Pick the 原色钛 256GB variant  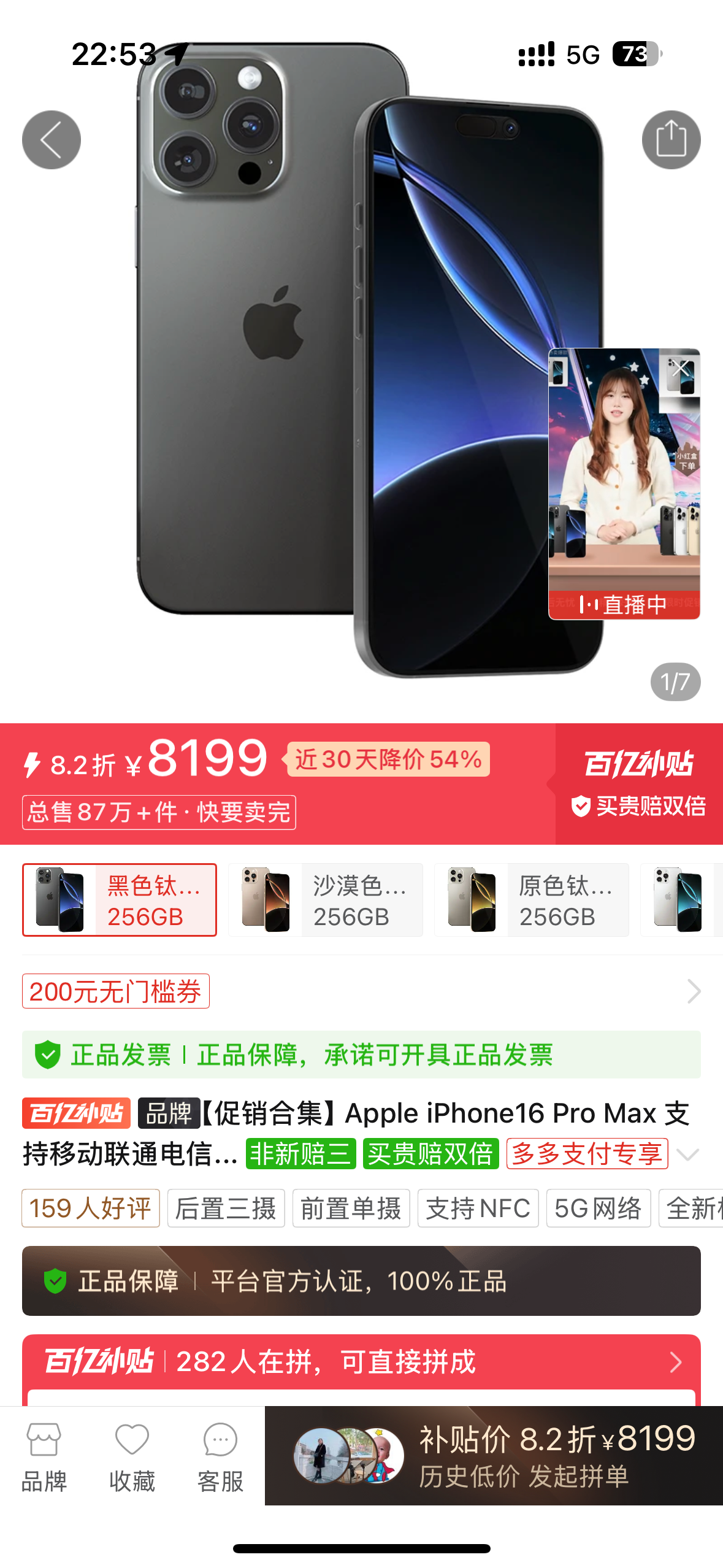tap(532, 900)
